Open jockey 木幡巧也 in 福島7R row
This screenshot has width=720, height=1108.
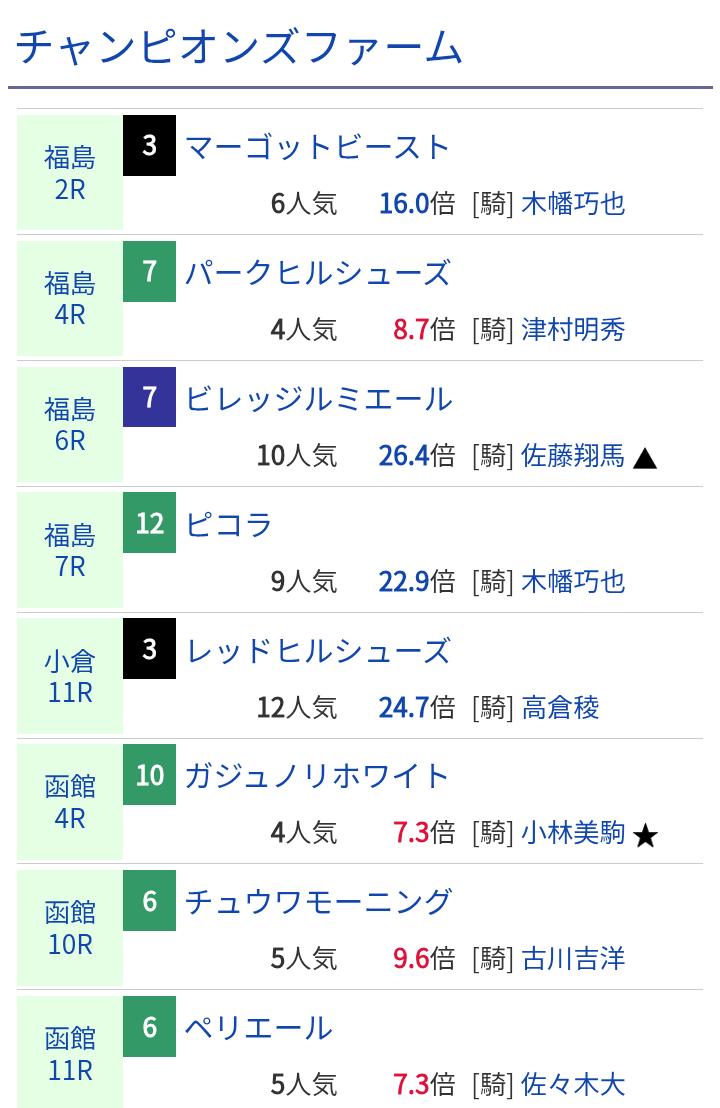[573, 582]
